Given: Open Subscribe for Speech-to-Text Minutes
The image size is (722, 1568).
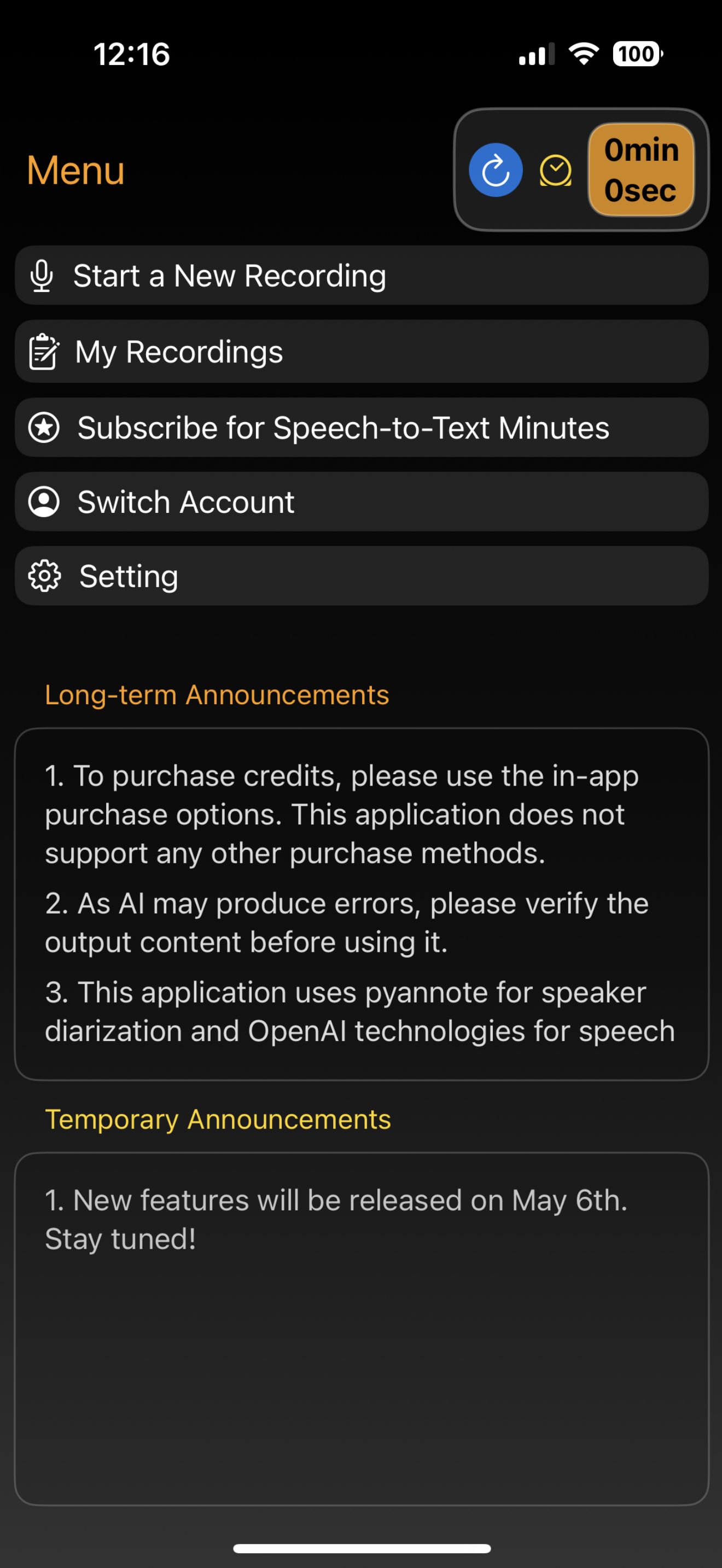Looking at the screenshot, I should [x=362, y=428].
